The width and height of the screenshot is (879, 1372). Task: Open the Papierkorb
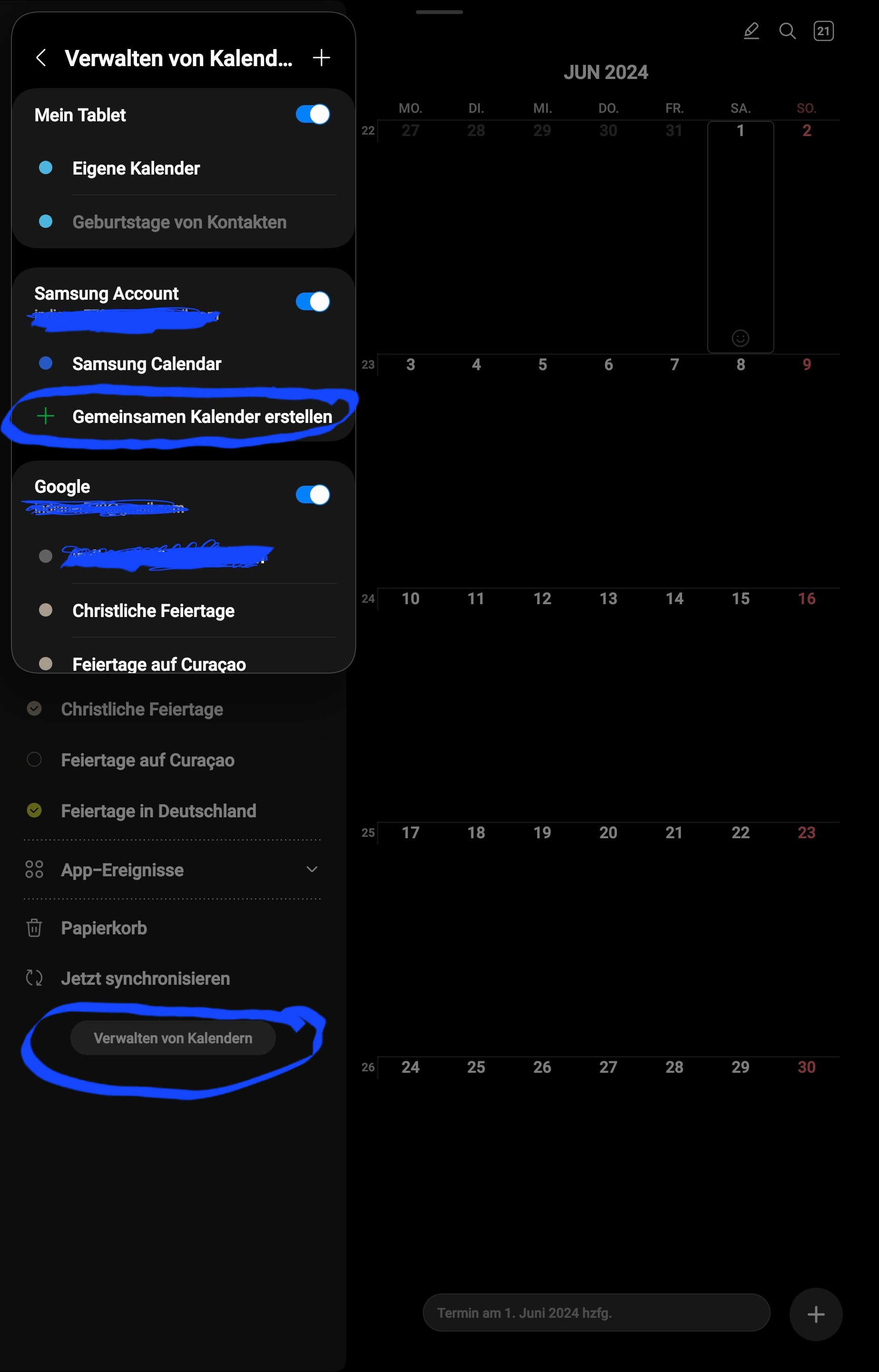103,928
